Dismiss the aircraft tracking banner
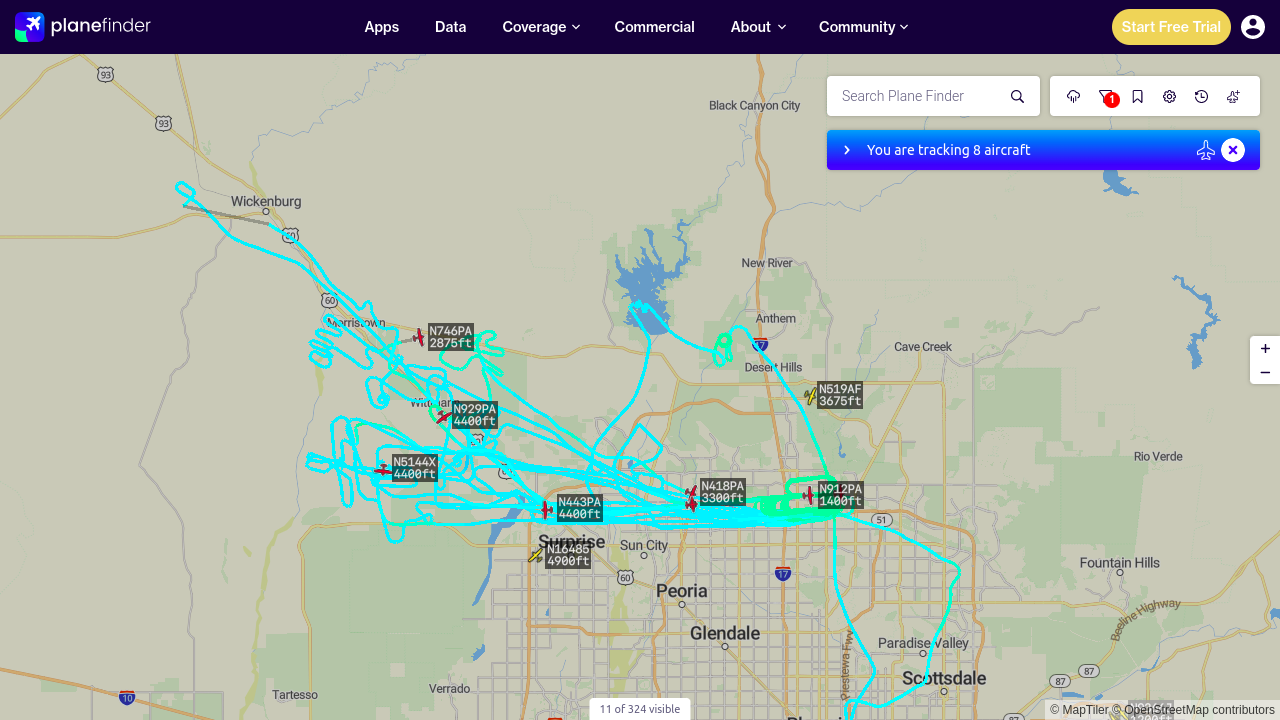The width and height of the screenshot is (1280, 720). 1233,150
